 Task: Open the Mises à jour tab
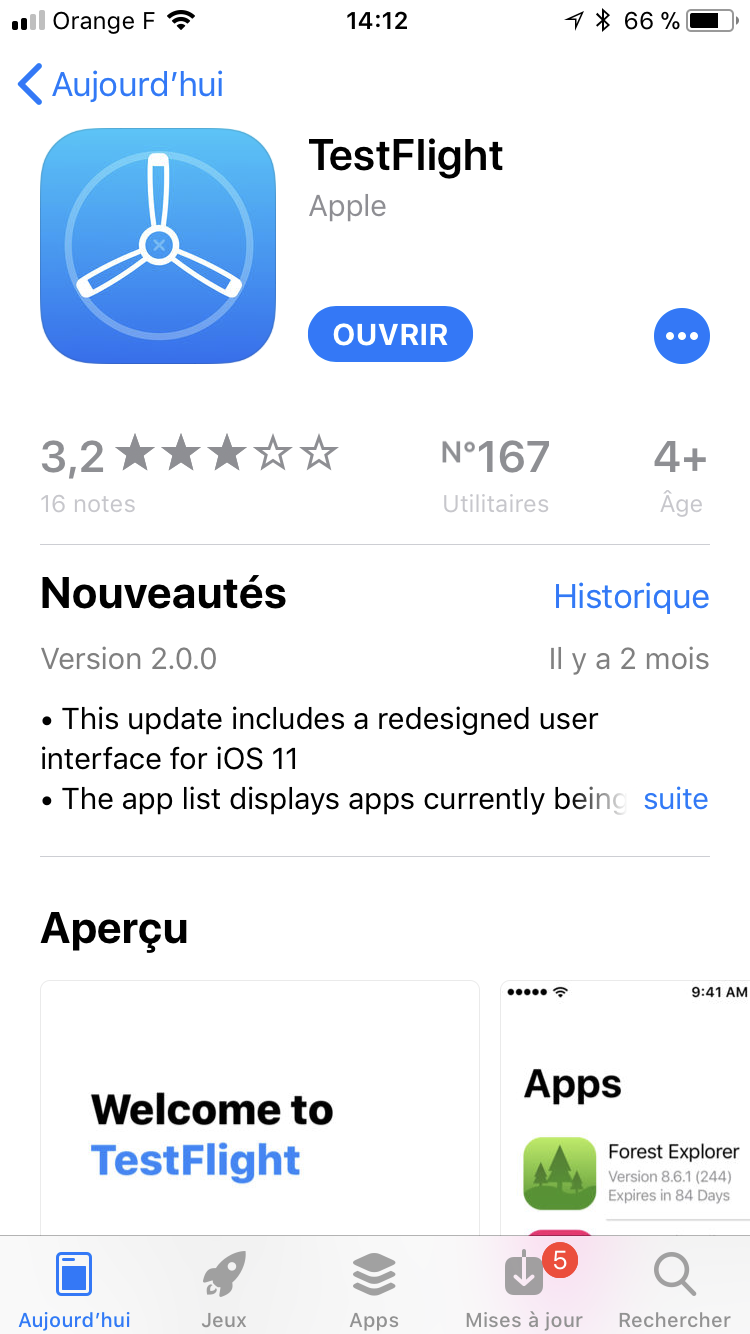click(x=524, y=1290)
